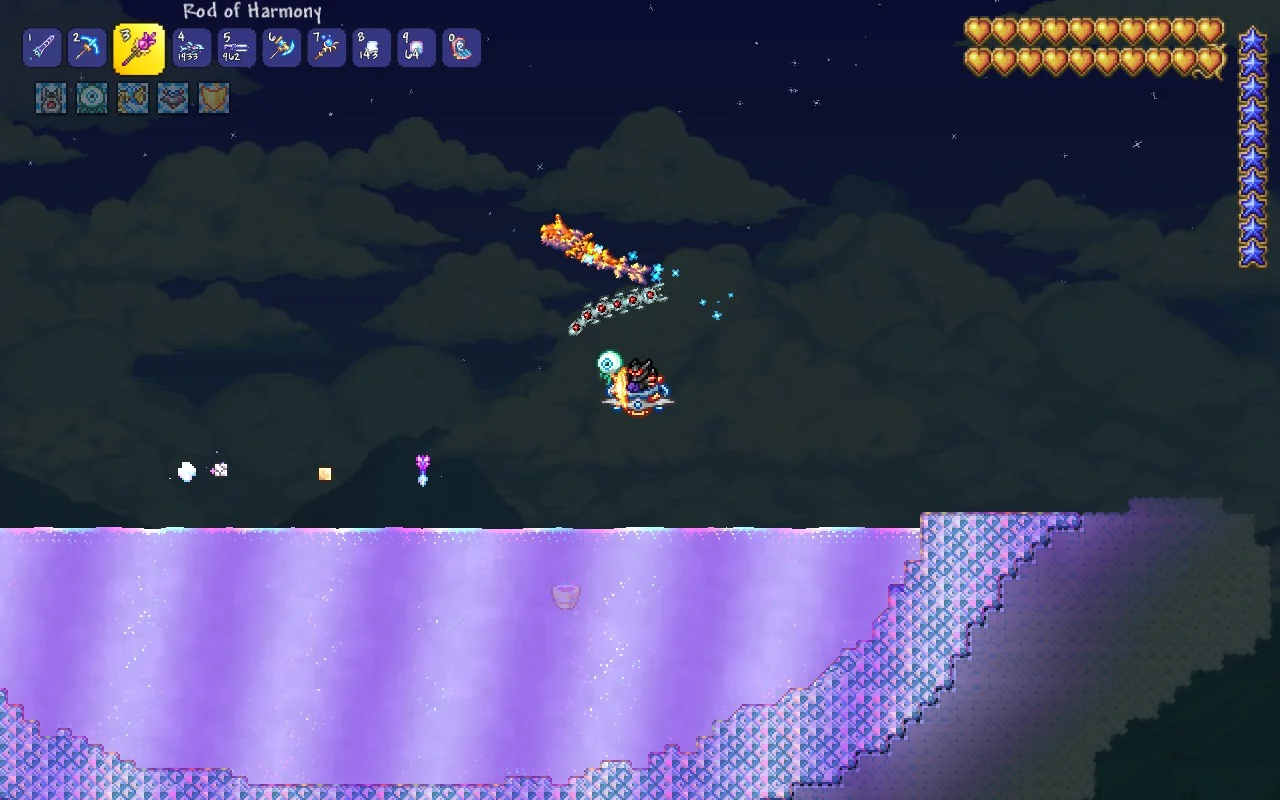The width and height of the screenshot is (1280, 800).
Task: Select hotbar slot 8 with 143 items
Action: (372, 48)
